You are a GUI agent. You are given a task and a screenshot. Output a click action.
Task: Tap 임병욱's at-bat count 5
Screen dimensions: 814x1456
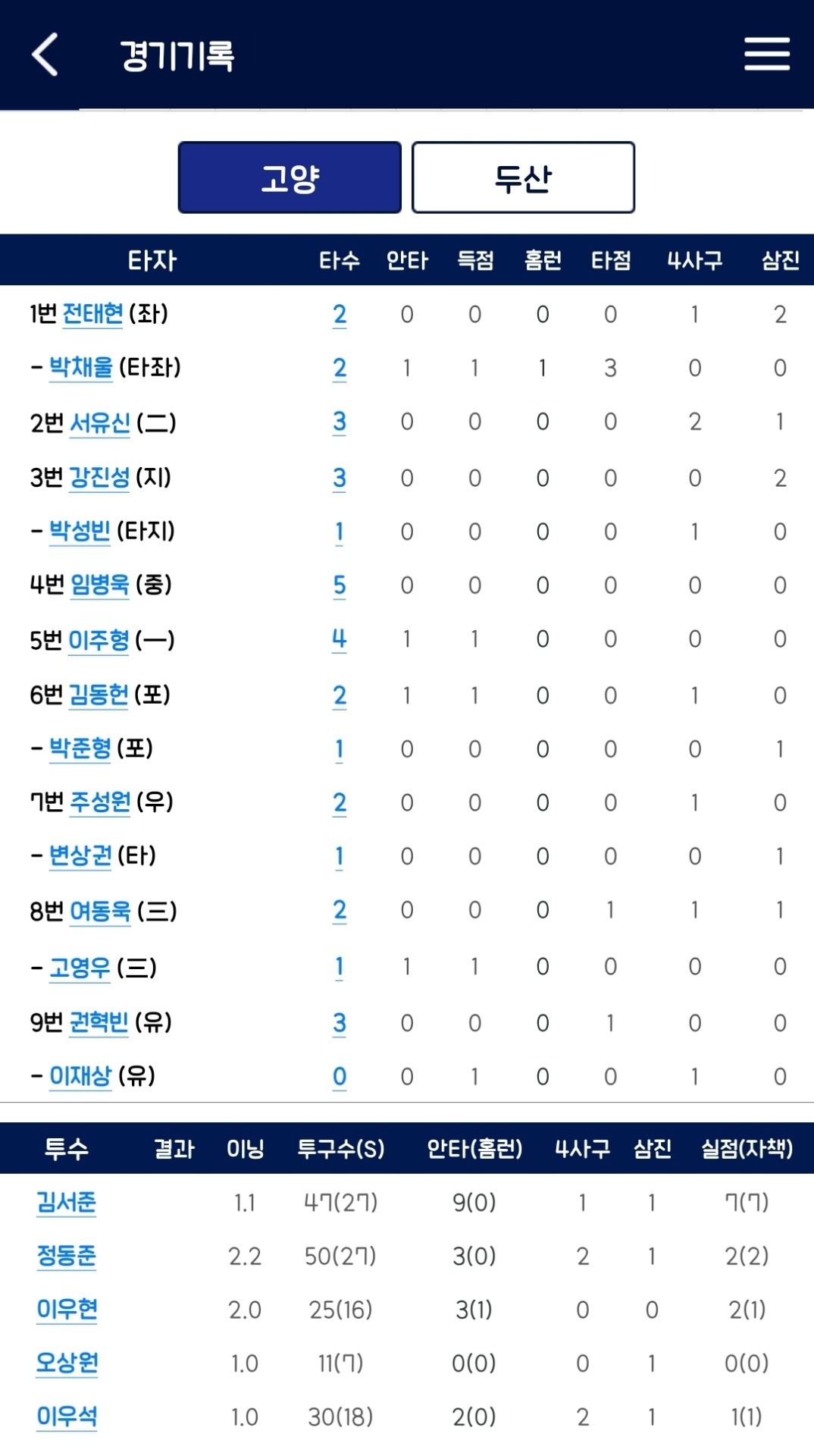[x=340, y=585]
